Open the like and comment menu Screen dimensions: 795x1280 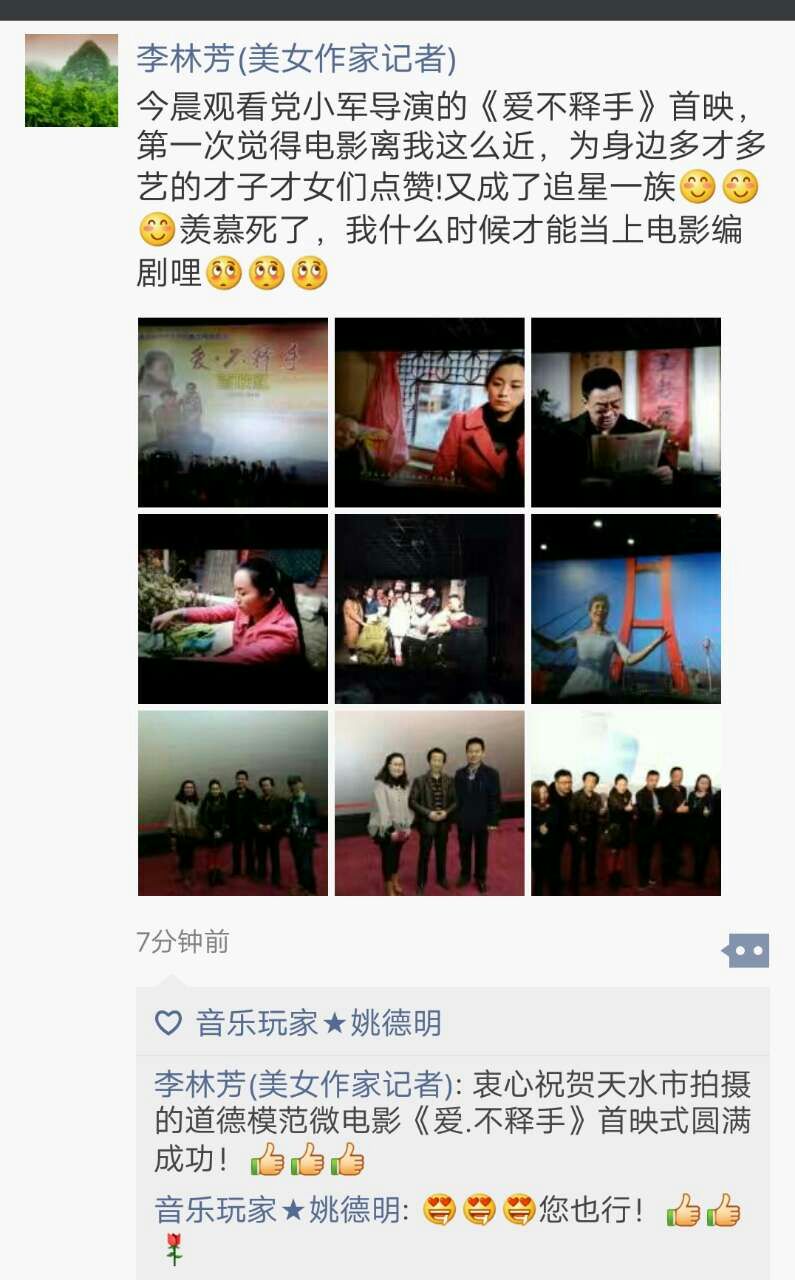746,950
